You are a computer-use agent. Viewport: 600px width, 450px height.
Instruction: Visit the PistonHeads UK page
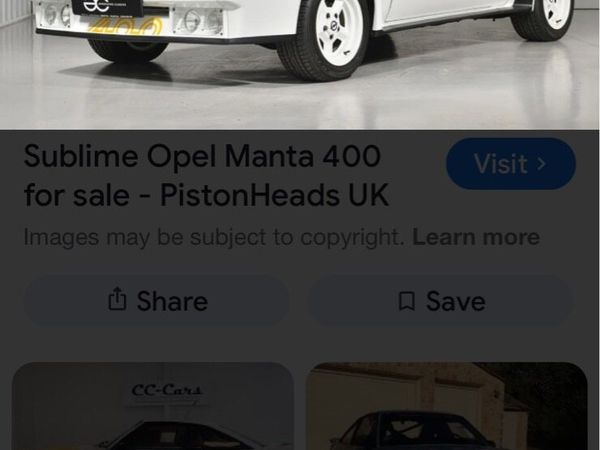click(x=510, y=164)
